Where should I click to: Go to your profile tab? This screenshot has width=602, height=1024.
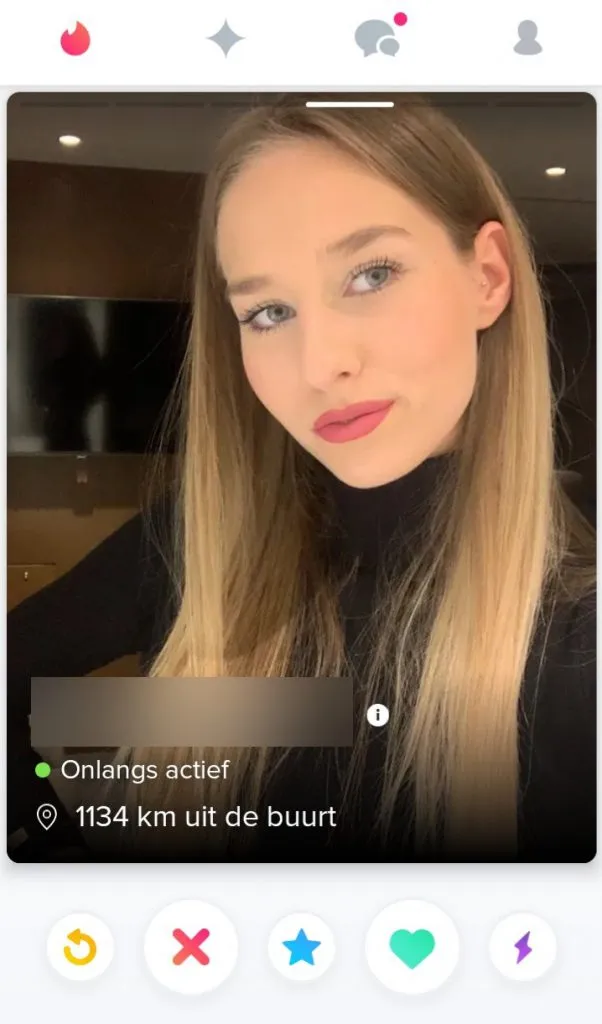(527, 39)
